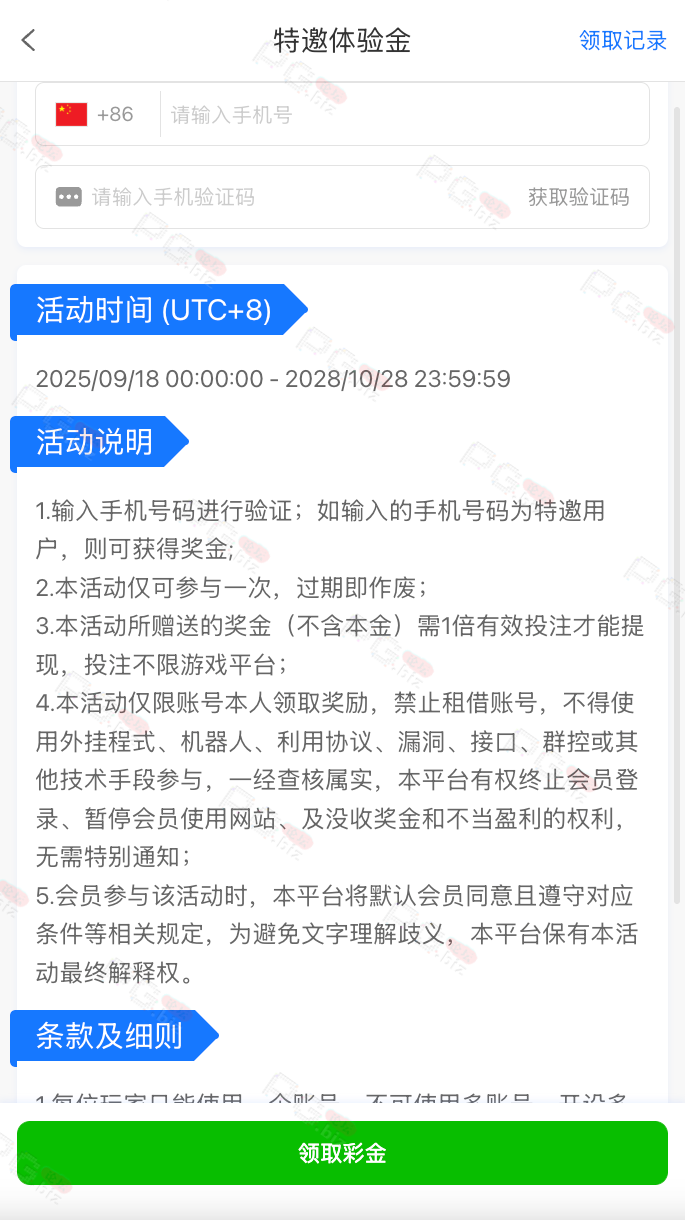Claim the bonus with 领取彩金
The image size is (685, 1220).
(x=342, y=1153)
